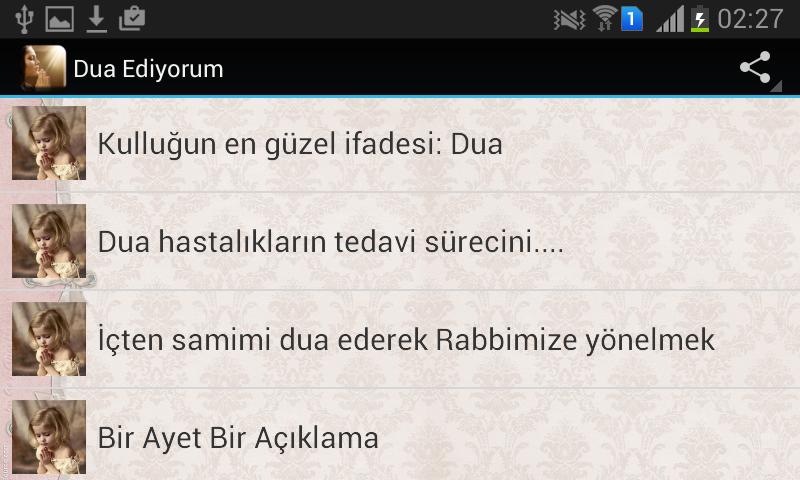Share via the share icon
Screen dimensions: 800x480
pos(755,68)
